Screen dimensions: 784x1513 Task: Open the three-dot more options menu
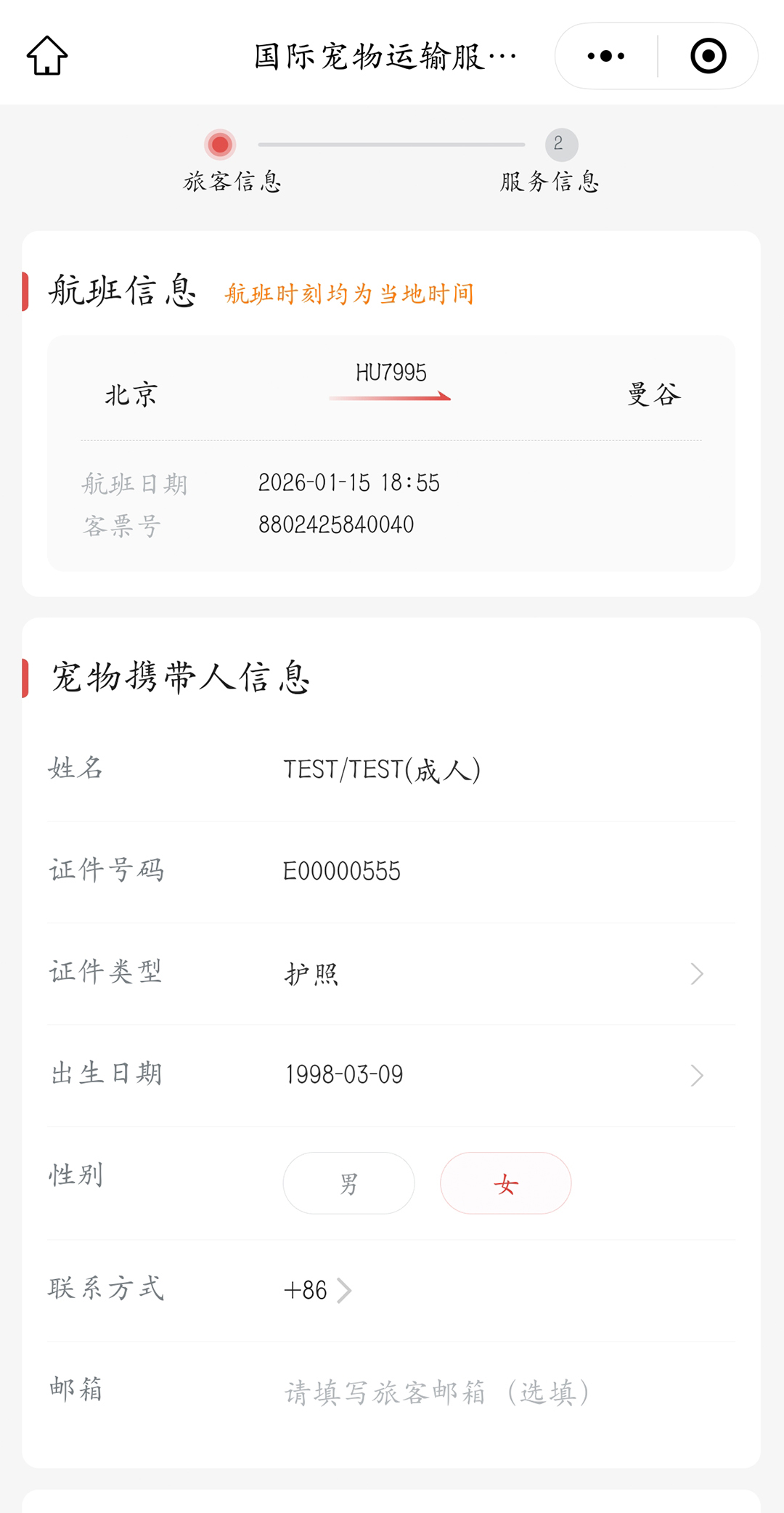(x=606, y=56)
